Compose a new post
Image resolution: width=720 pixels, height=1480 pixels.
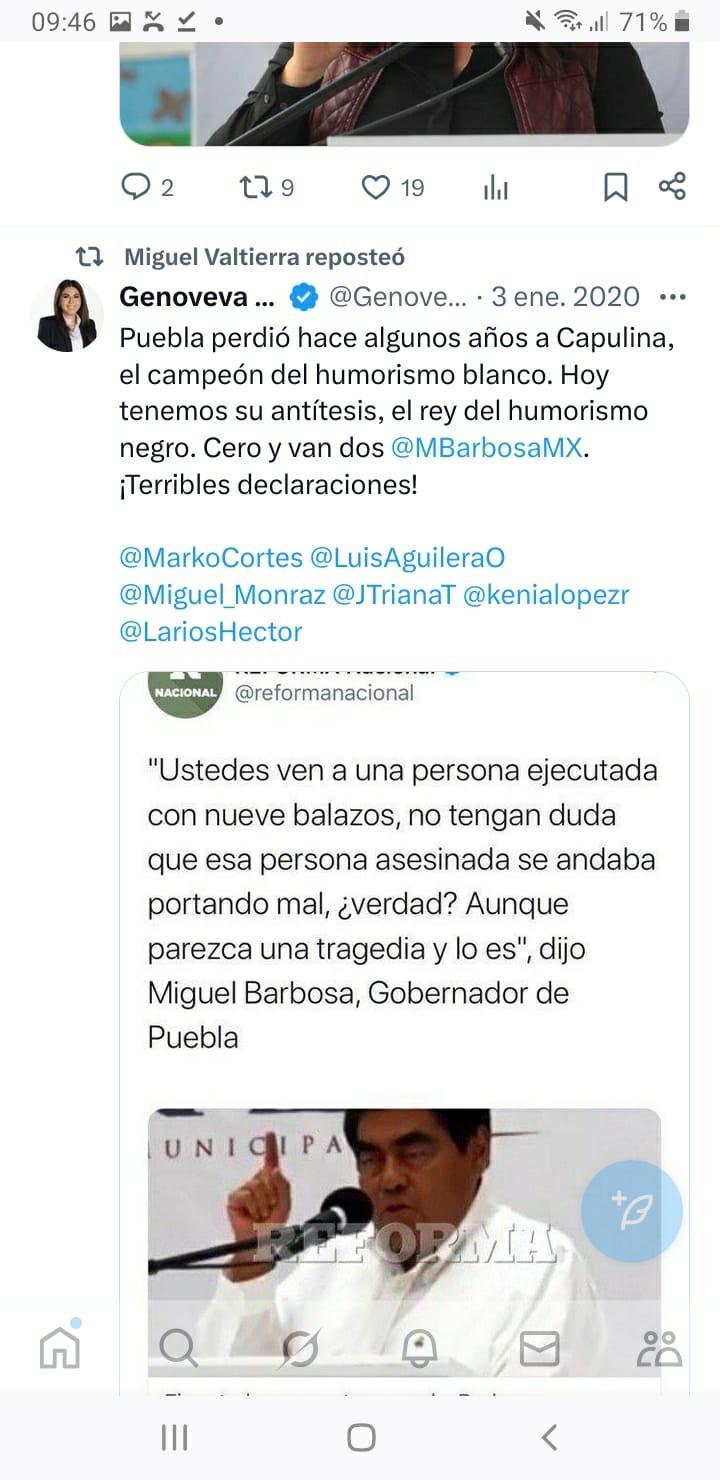pyautogui.click(x=631, y=1210)
